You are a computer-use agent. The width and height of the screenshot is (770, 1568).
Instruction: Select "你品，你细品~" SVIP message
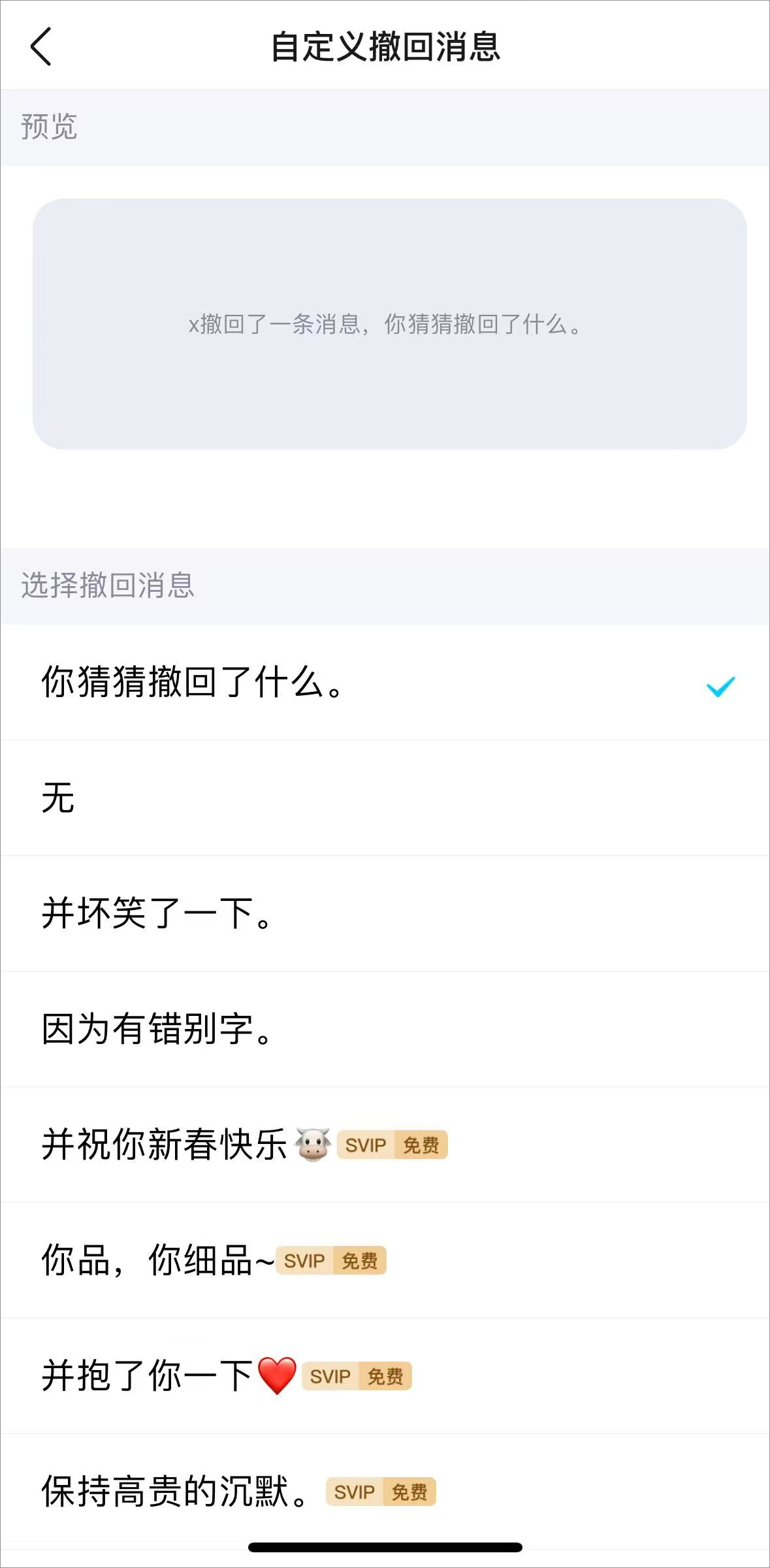(157, 1260)
